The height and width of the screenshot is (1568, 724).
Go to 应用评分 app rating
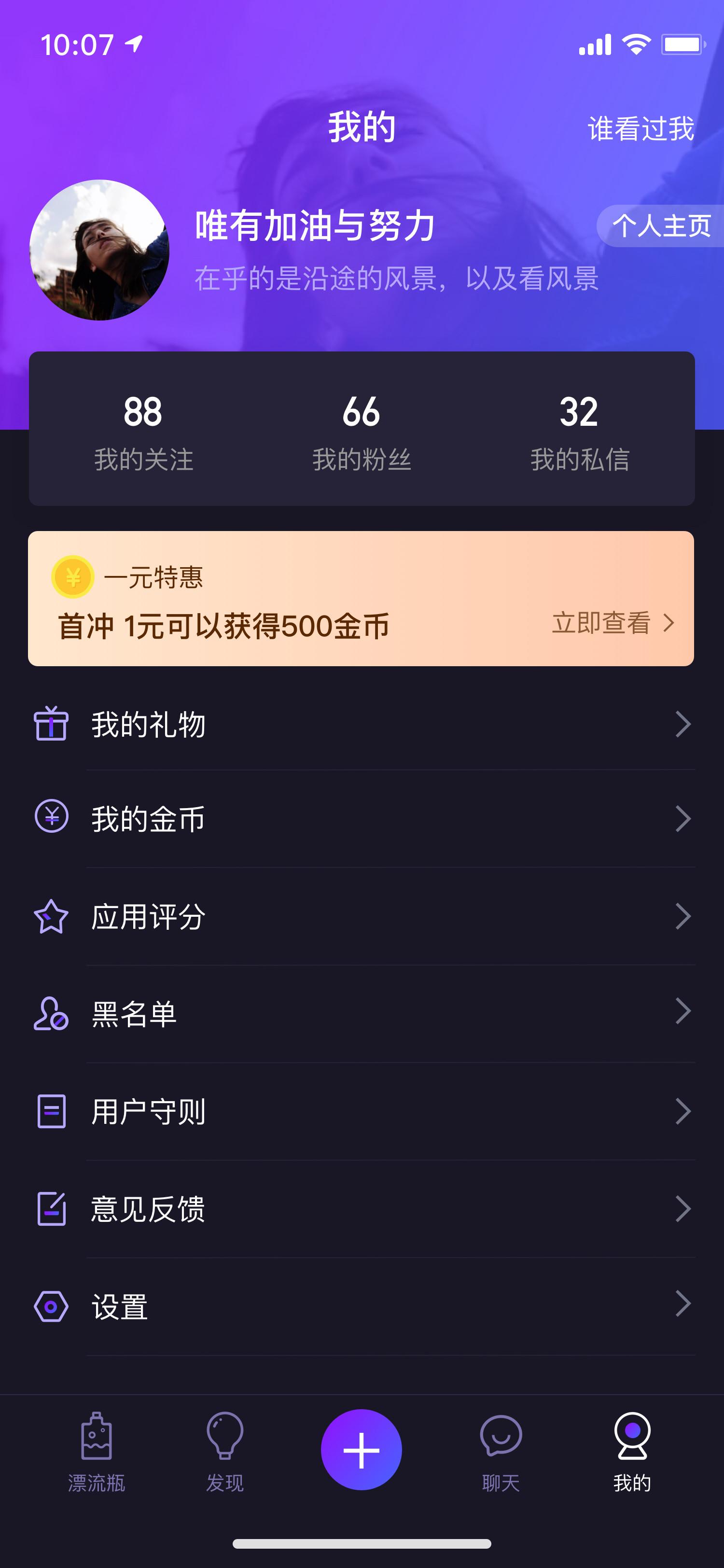[362, 916]
